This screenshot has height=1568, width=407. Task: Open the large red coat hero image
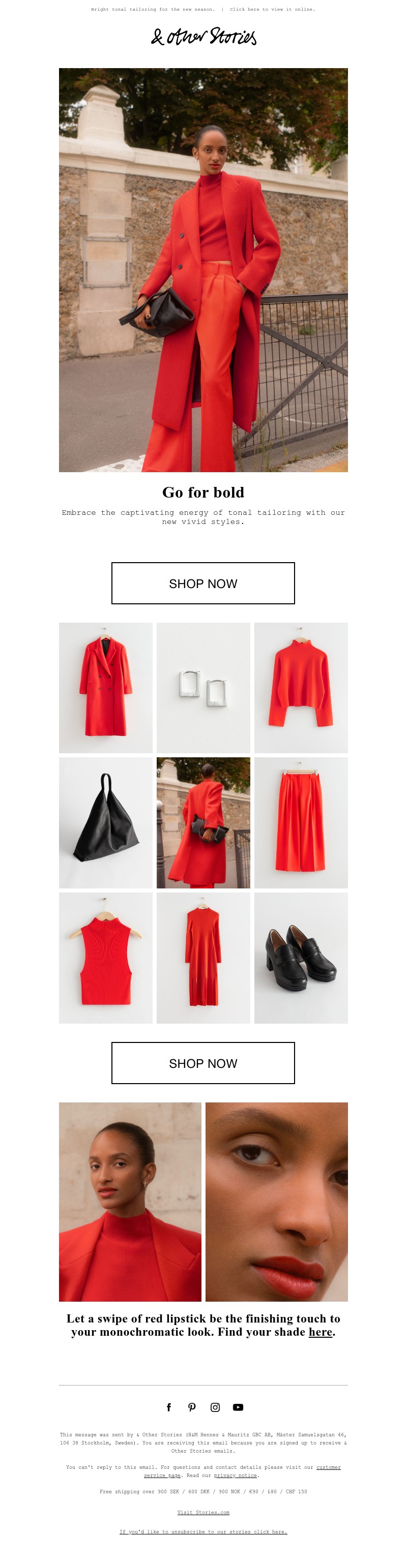pyautogui.click(x=203, y=270)
